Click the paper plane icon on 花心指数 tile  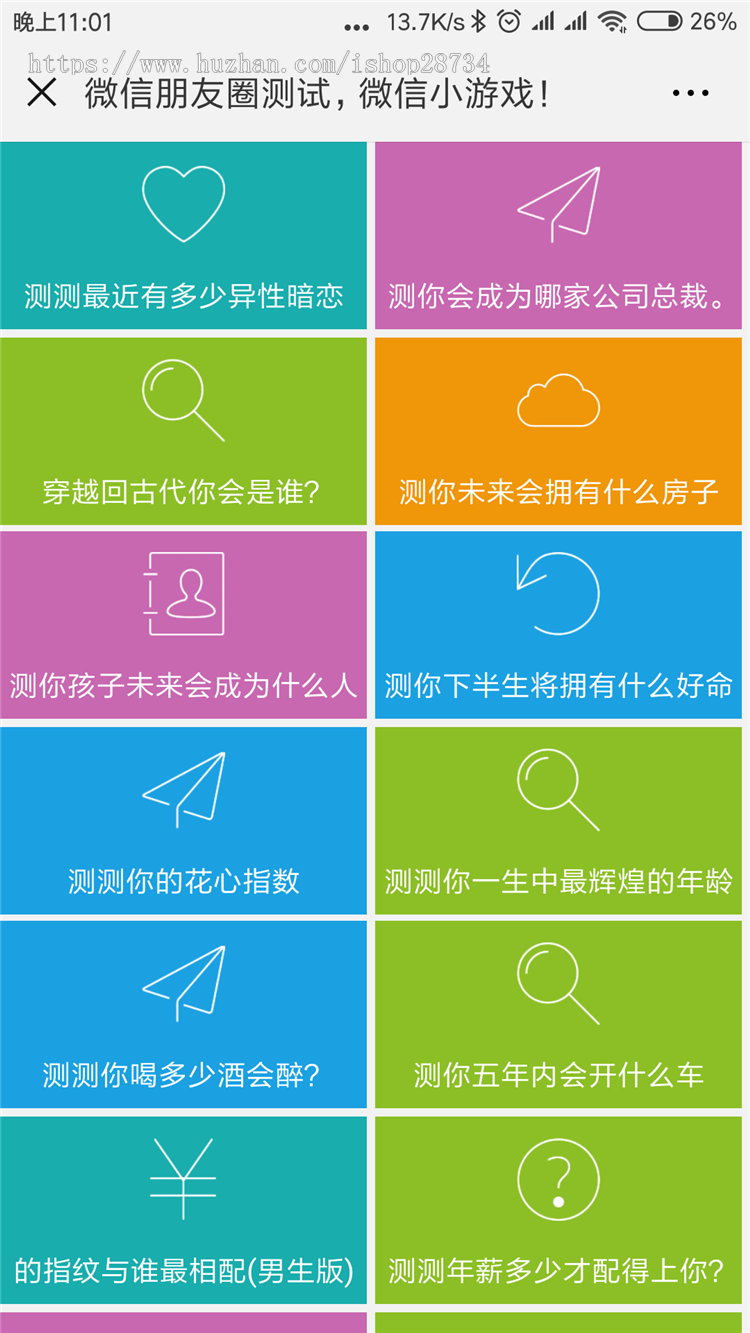(x=184, y=788)
